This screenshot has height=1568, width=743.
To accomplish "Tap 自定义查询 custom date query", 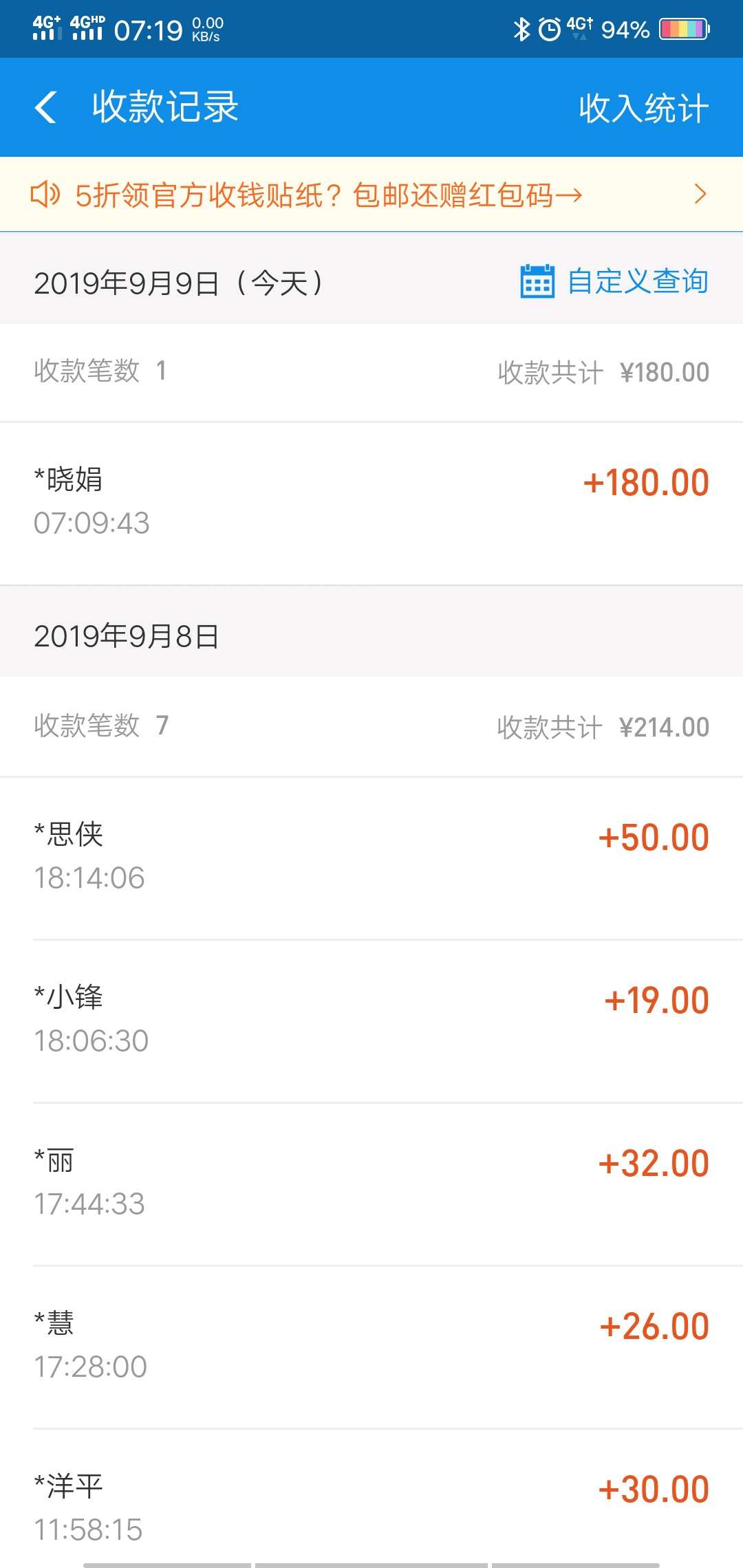I will point(614,281).
